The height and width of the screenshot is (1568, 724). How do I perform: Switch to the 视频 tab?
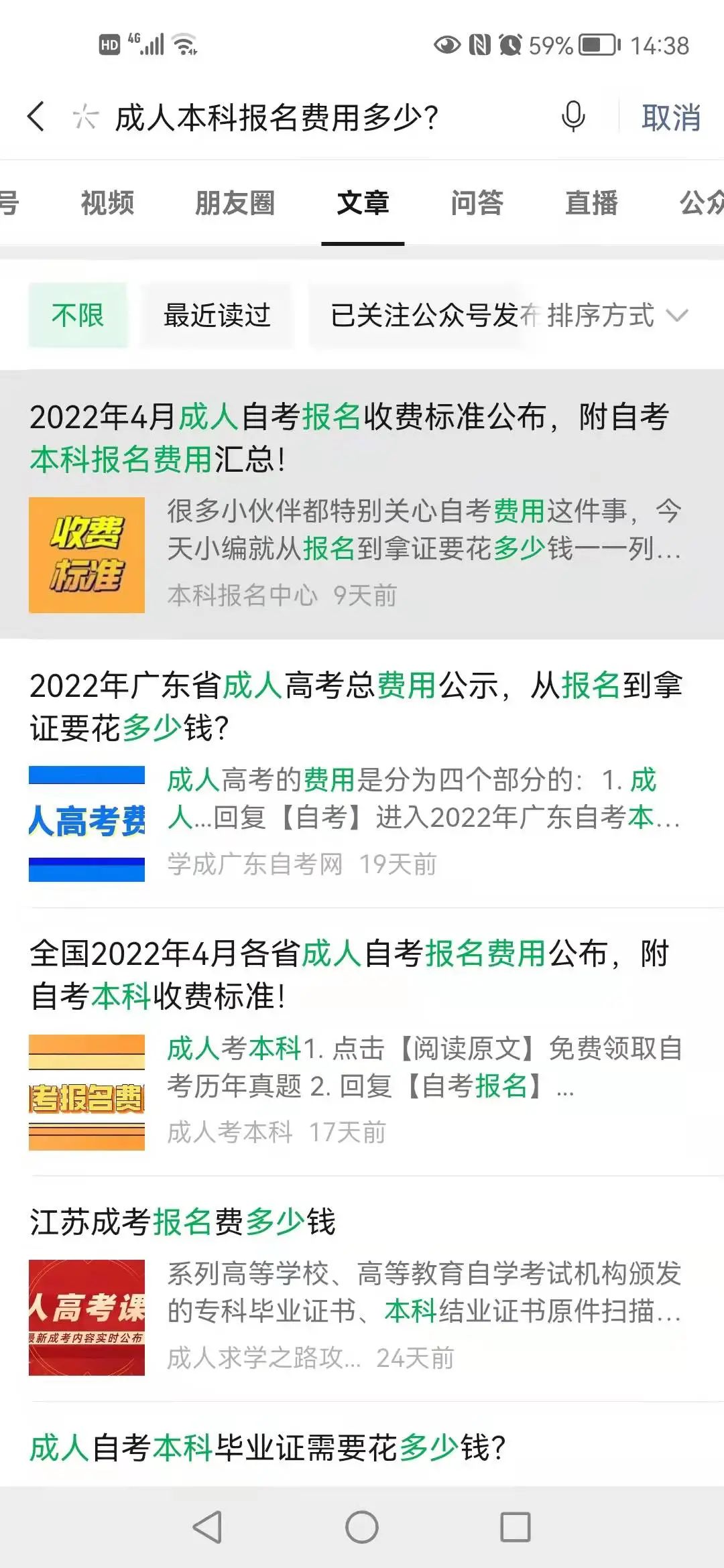click(x=107, y=203)
